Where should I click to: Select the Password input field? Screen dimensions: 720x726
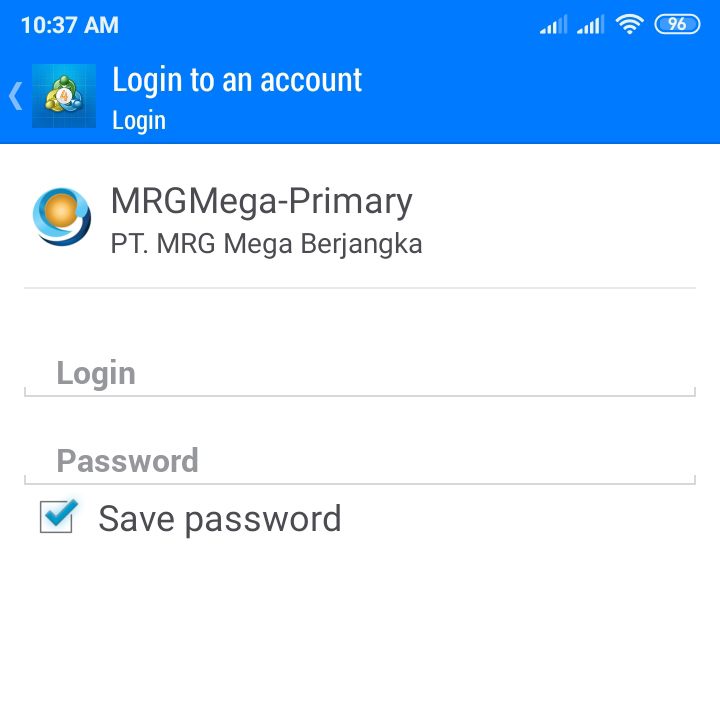[360, 461]
